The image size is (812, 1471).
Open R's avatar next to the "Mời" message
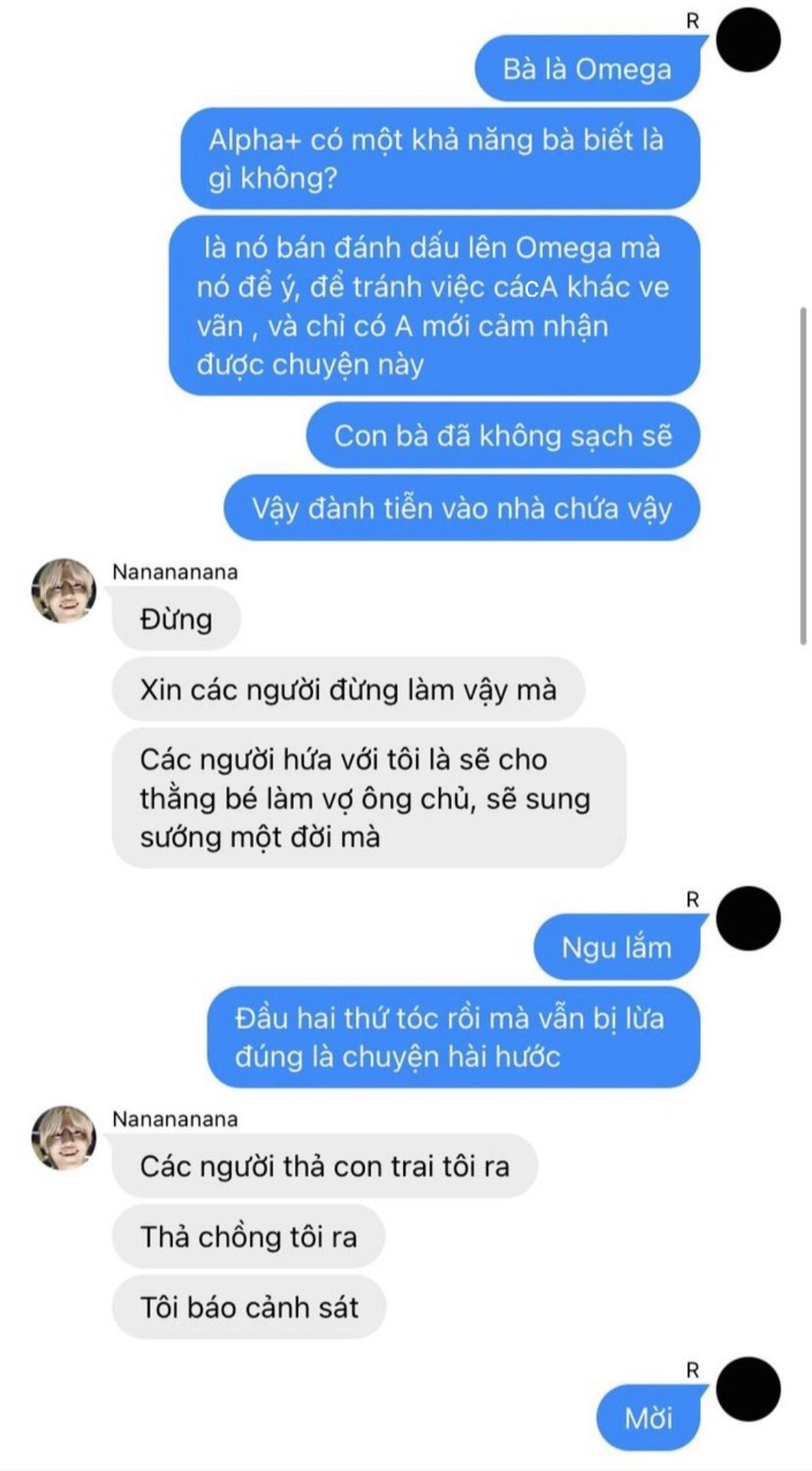click(748, 1389)
